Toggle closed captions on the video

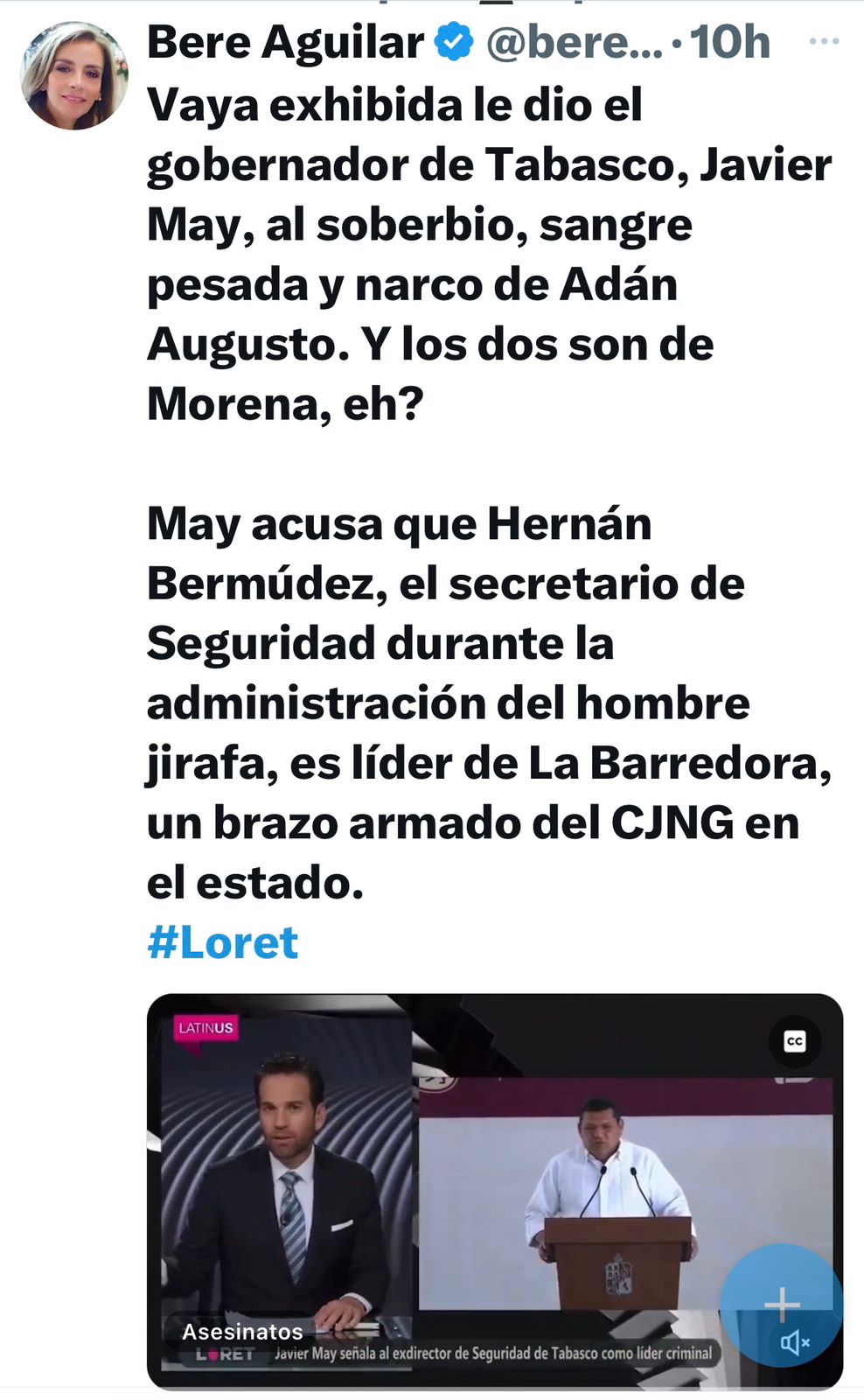pyautogui.click(x=794, y=1041)
